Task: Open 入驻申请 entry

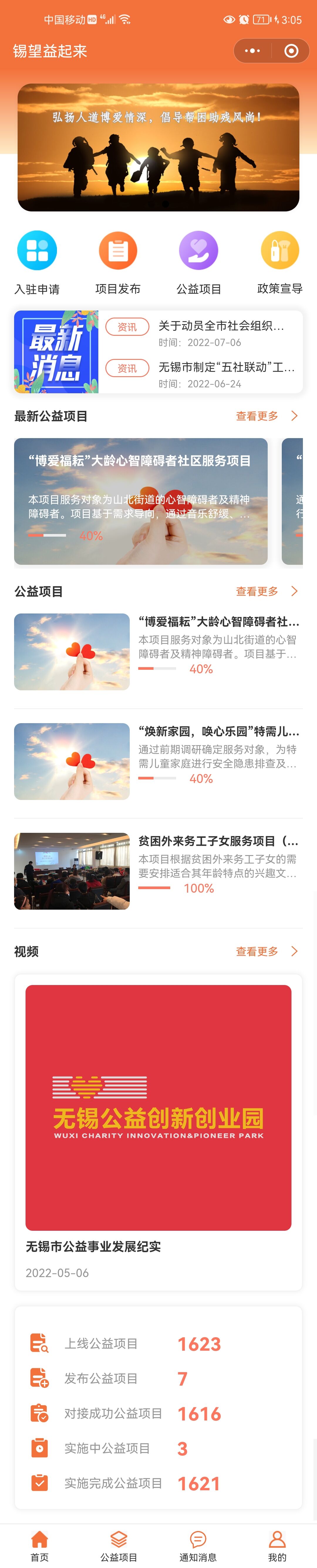Action: 37,262
